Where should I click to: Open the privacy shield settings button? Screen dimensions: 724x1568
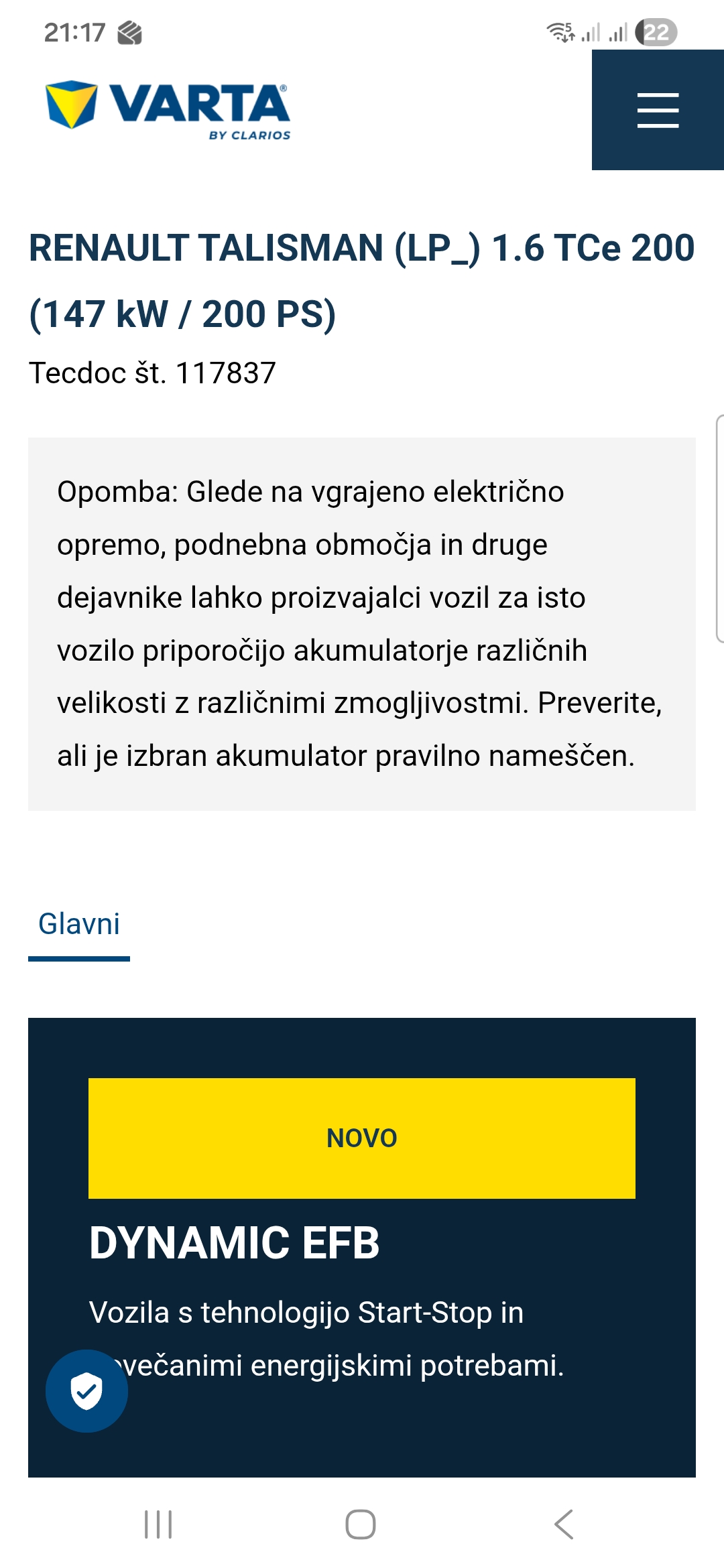pyautogui.click(x=86, y=1391)
